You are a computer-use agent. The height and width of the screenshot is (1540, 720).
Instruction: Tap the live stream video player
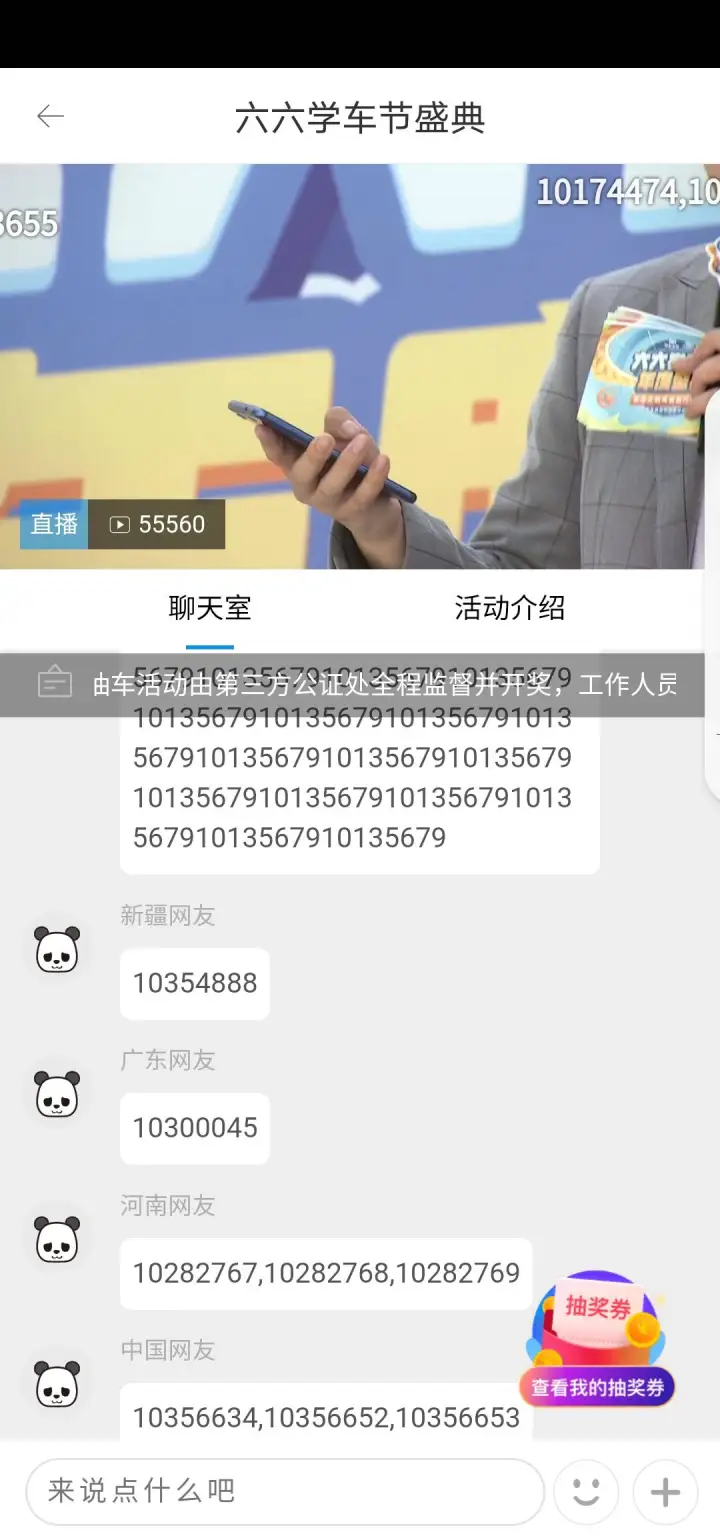[x=360, y=366]
